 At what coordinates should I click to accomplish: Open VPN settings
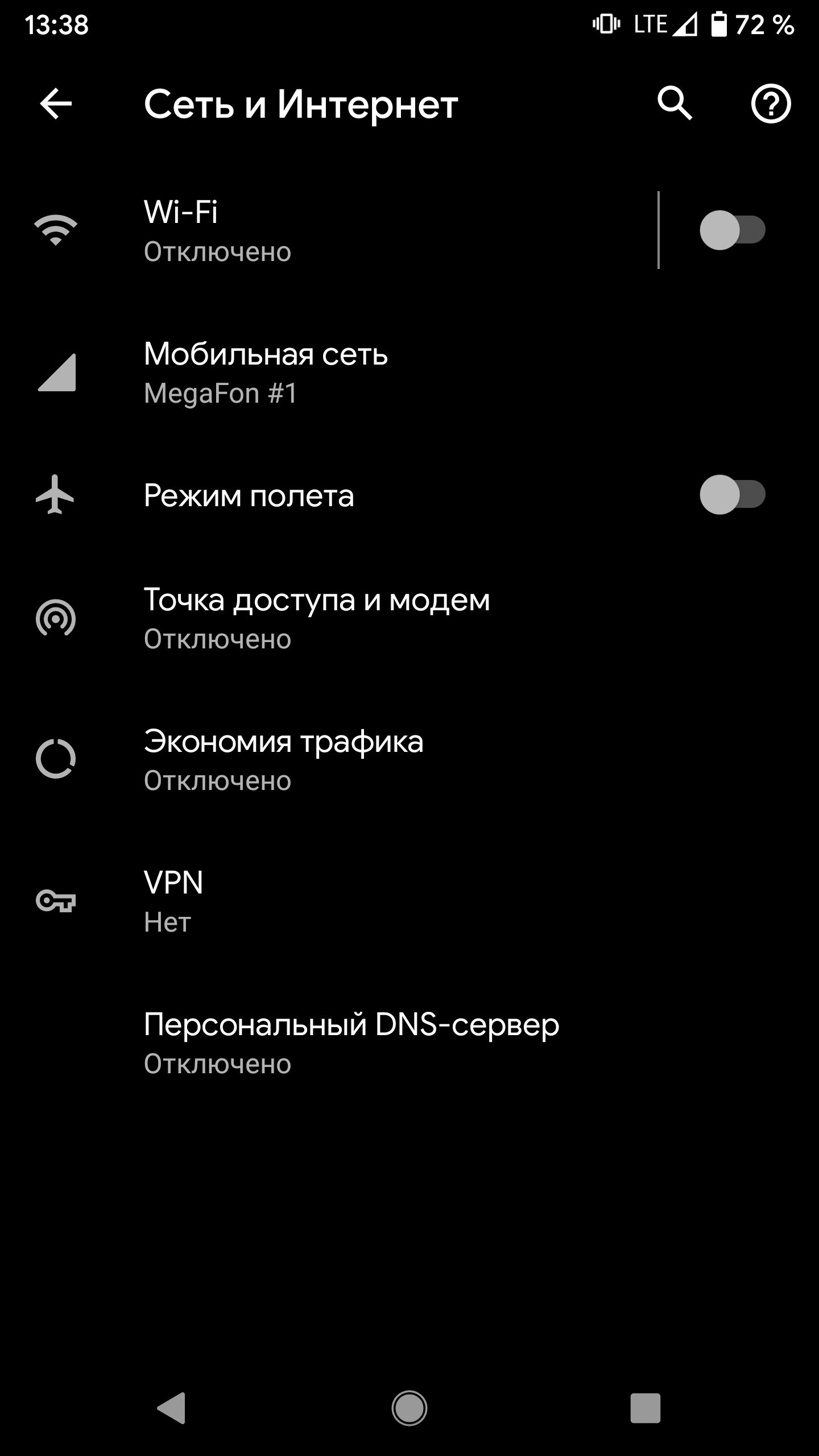point(341,901)
